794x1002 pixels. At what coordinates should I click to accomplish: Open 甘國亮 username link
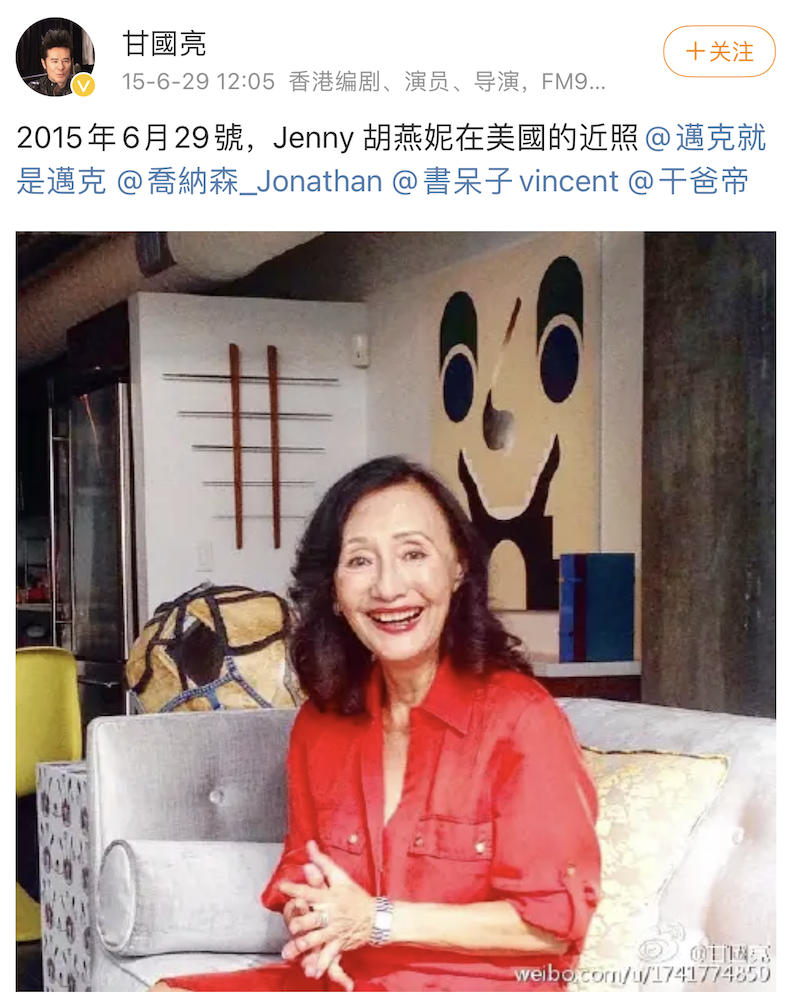[x=164, y=43]
